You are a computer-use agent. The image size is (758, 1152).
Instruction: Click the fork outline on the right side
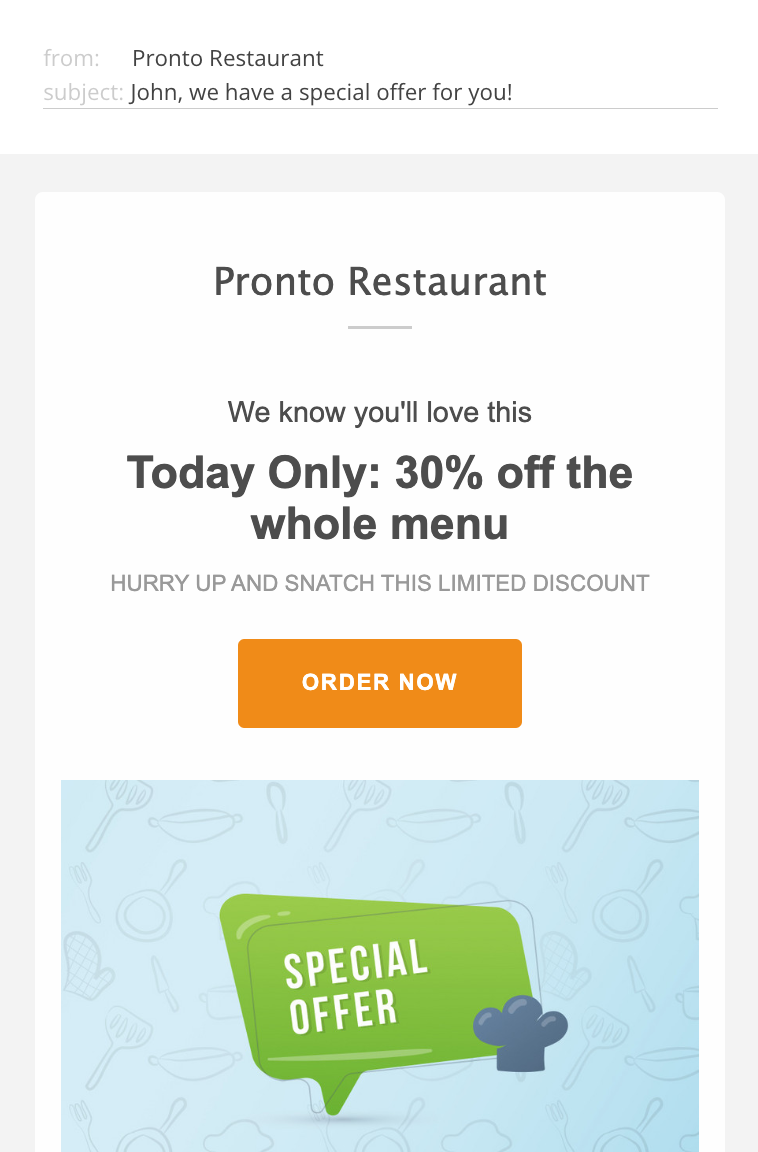pos(560,891)
